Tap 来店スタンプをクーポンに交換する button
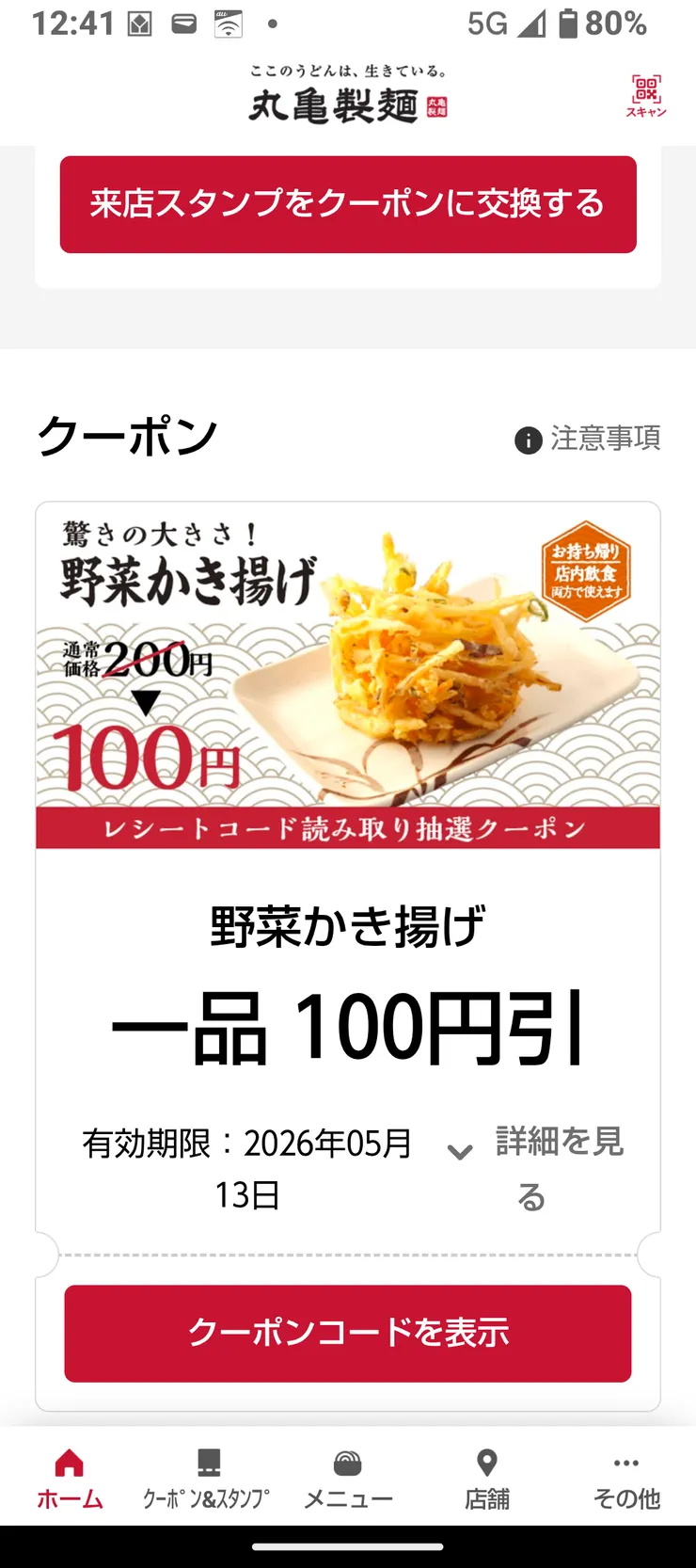 pos(348,205)
